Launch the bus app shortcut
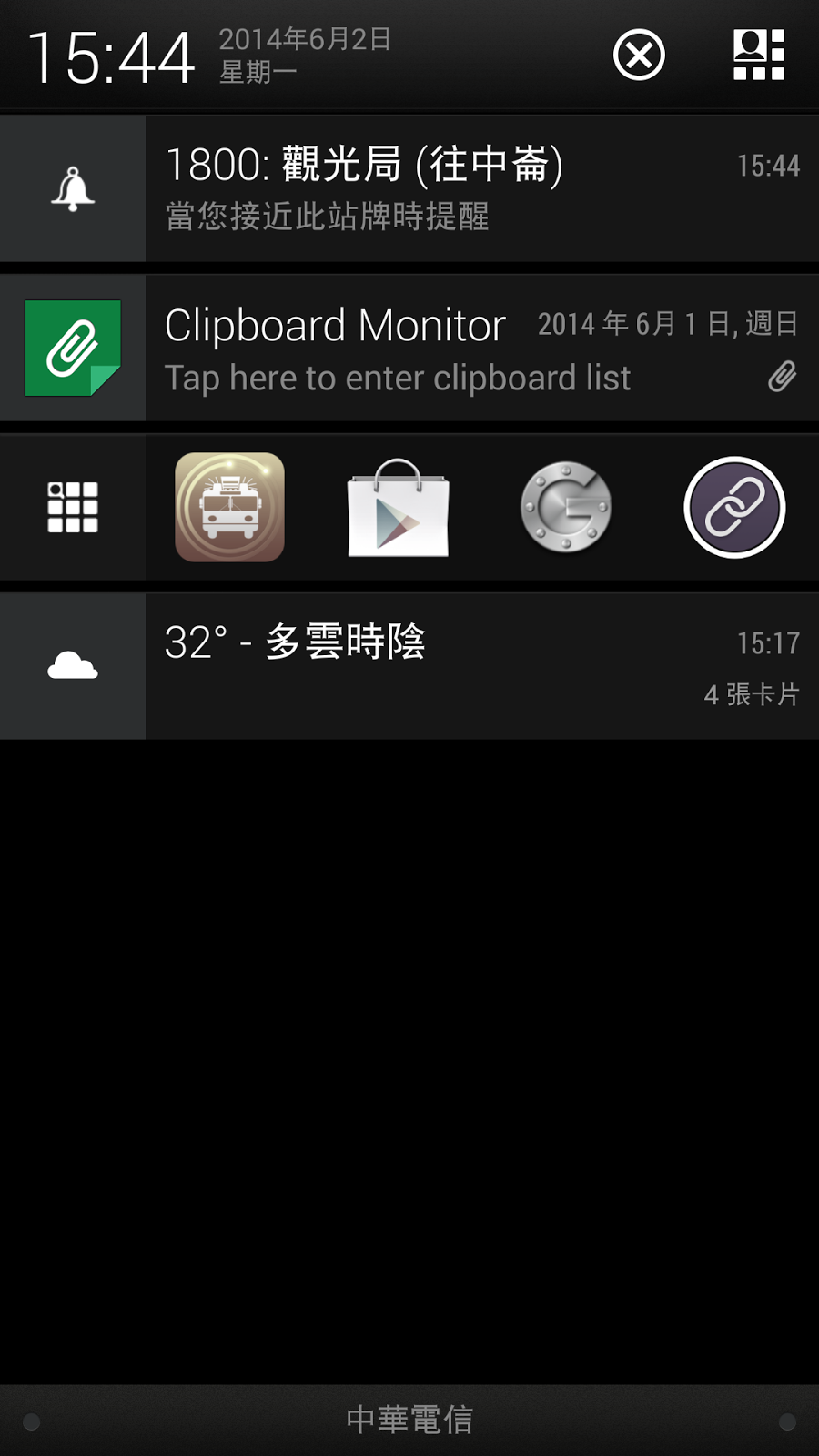Screen dimensions: 819x1456 tap(229, 507)
